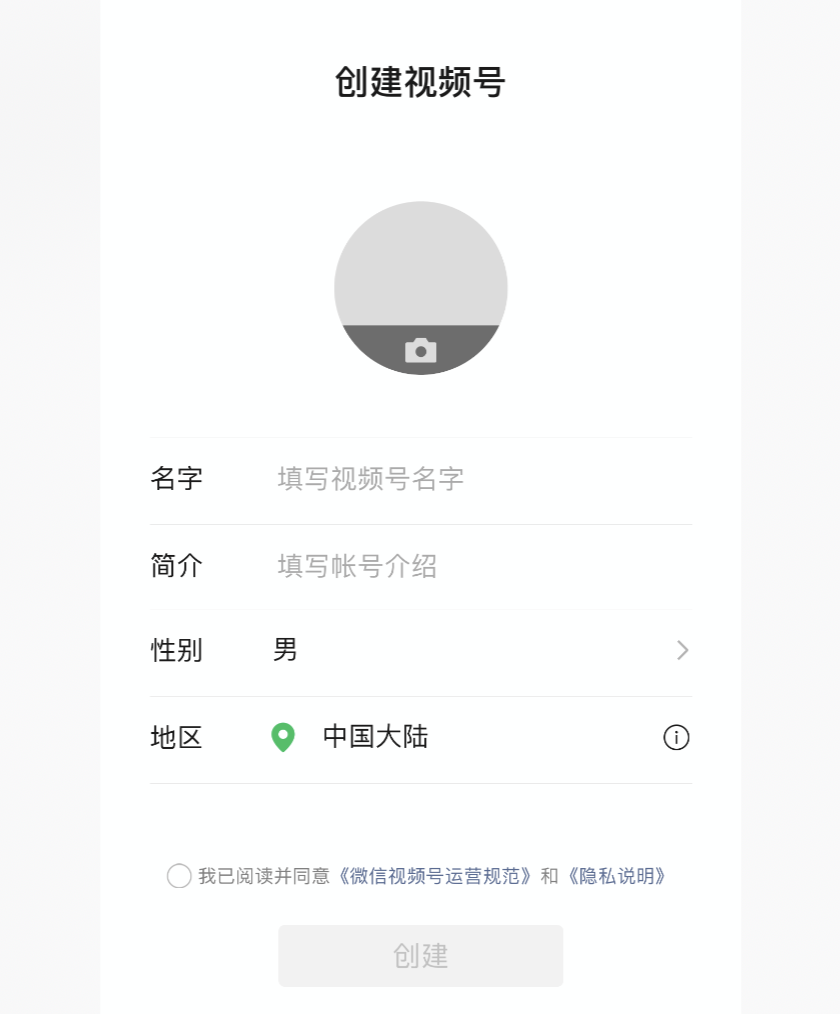View the 《隐私说明》 privacy link
Image resolution: width=840 pixels, height=1014 pixels.
click(x=616, y=876)
